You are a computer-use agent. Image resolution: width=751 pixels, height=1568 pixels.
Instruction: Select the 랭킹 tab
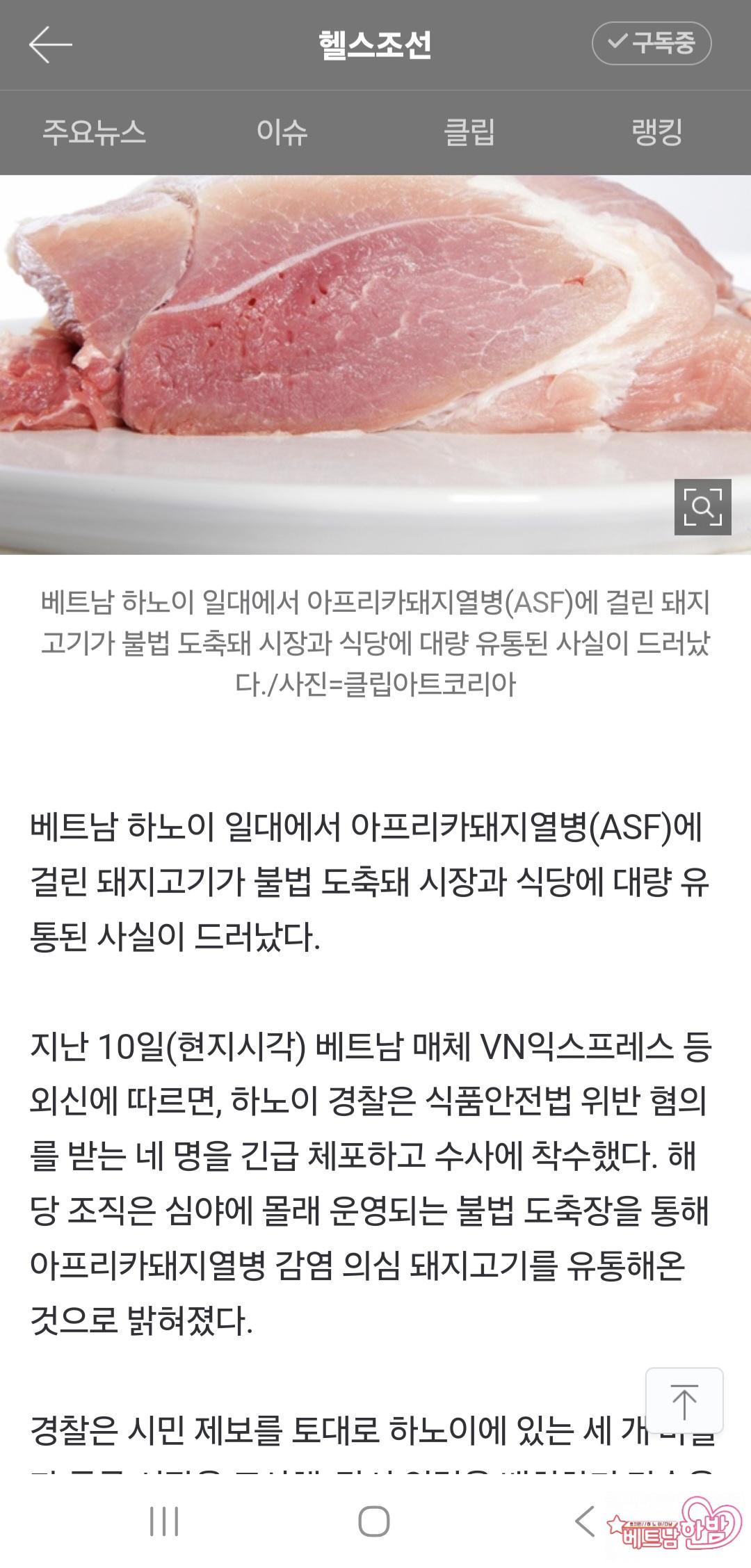pos(657,132)
